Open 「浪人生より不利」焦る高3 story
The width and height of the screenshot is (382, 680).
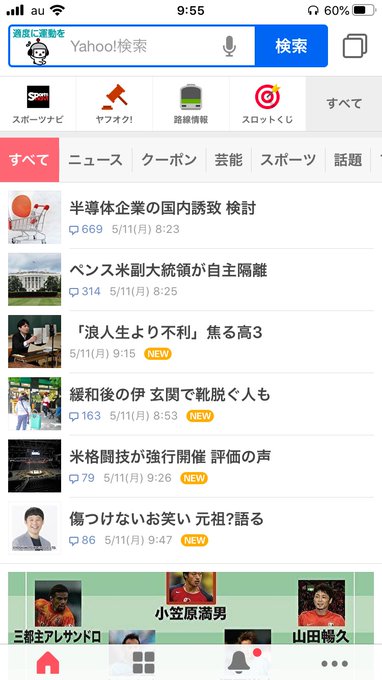[191, 341]
